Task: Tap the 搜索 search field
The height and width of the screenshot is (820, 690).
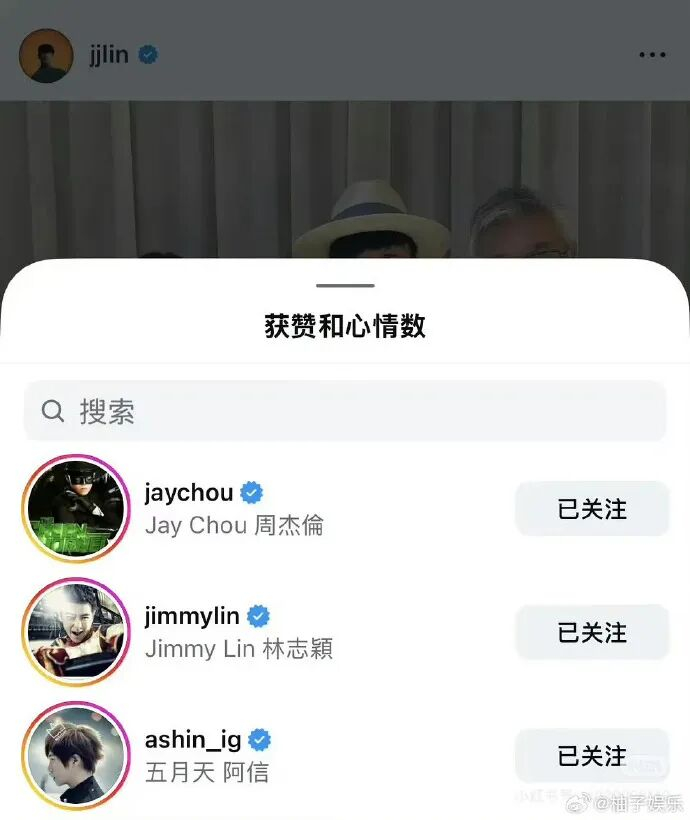Action: coord(345,411)
